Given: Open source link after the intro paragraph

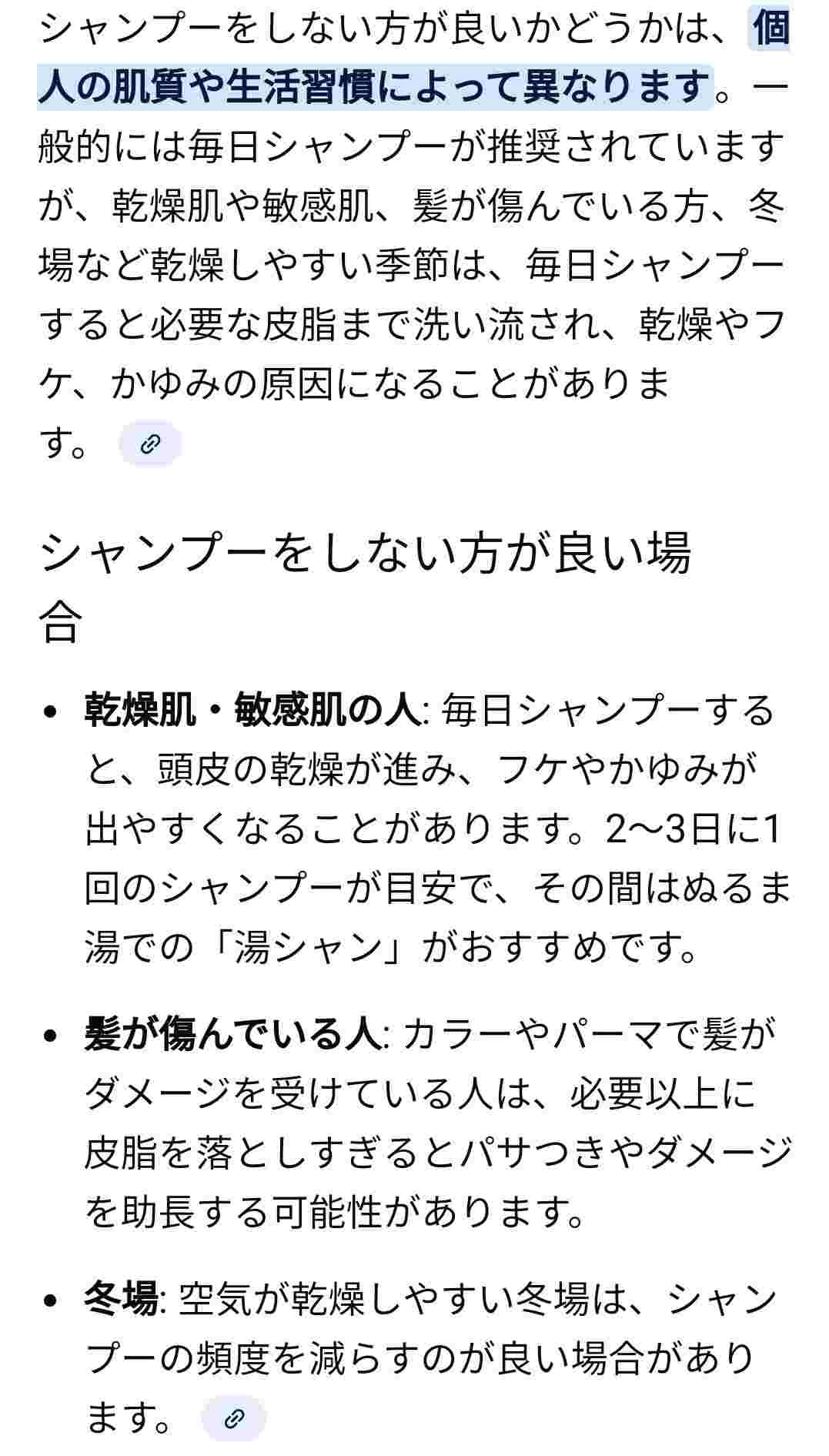Looking at the screenshot, I should pyautogui.click(x=150, y=444).
